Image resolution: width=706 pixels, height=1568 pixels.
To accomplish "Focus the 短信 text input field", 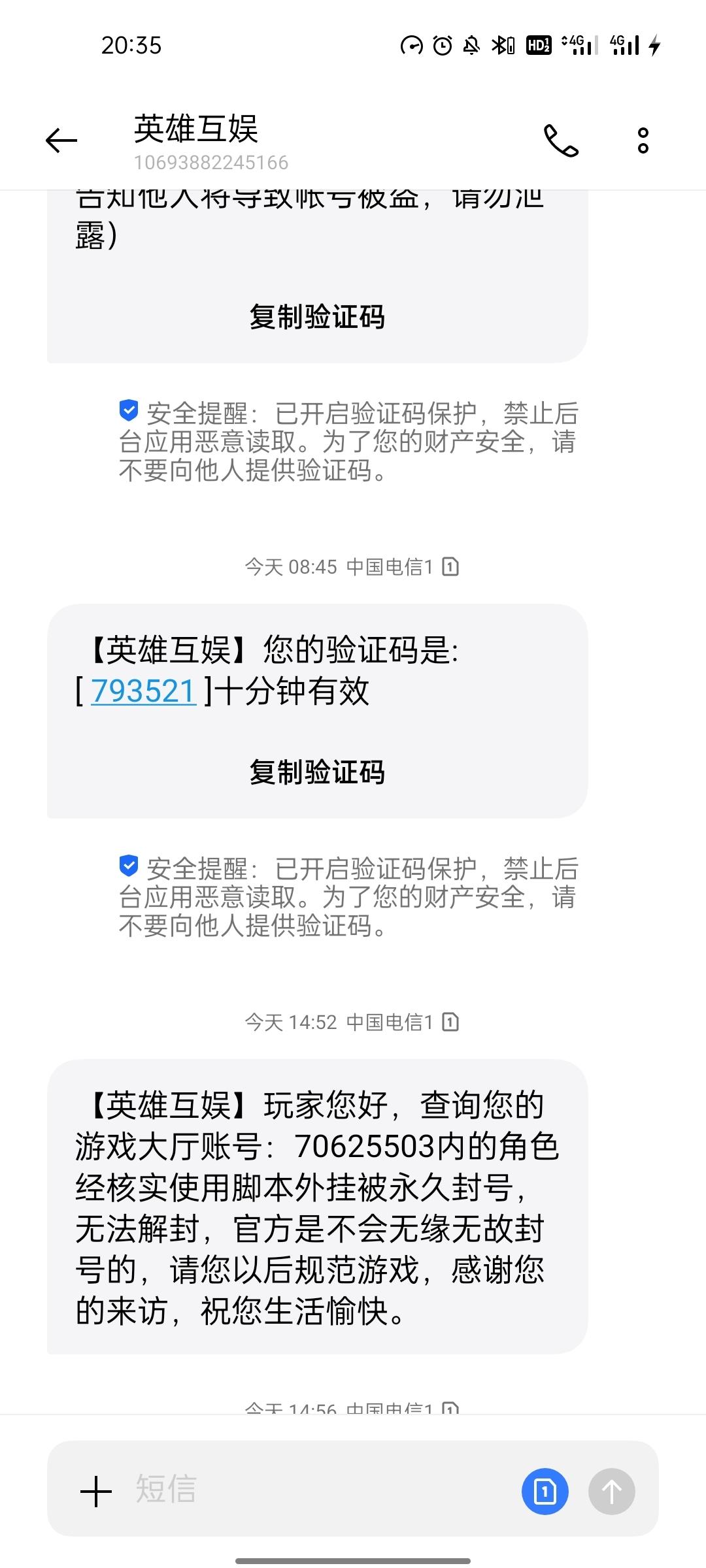I will 320,1490.
